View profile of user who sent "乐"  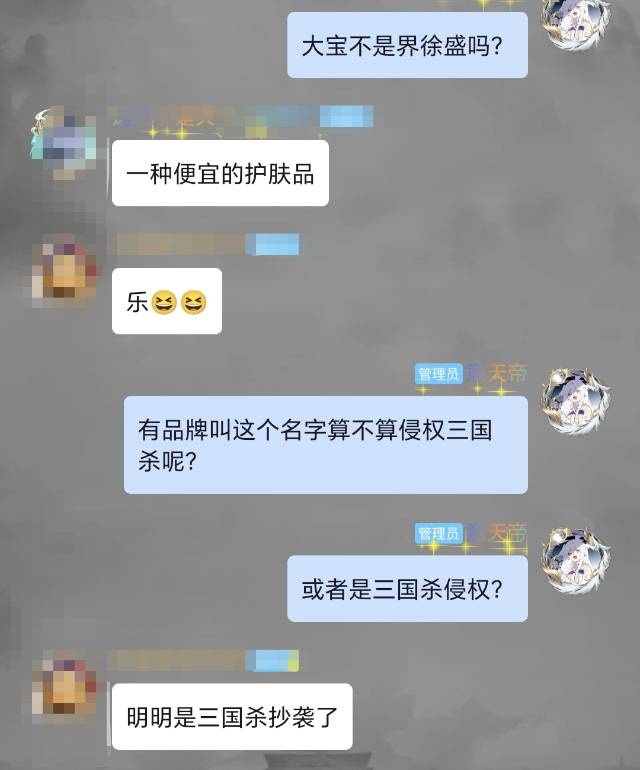coord(65,270)
